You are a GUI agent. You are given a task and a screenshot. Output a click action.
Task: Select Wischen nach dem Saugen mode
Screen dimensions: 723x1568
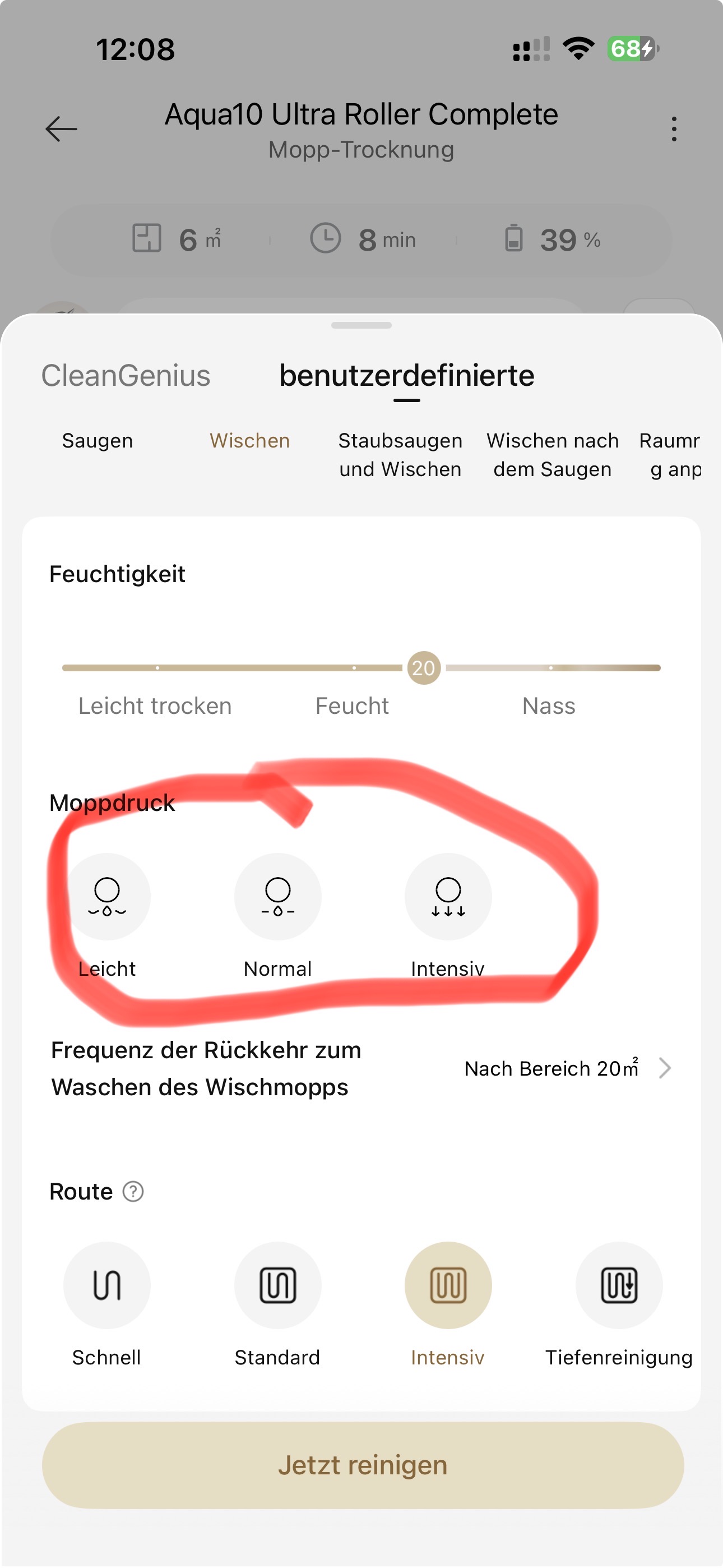coord(552,455)
